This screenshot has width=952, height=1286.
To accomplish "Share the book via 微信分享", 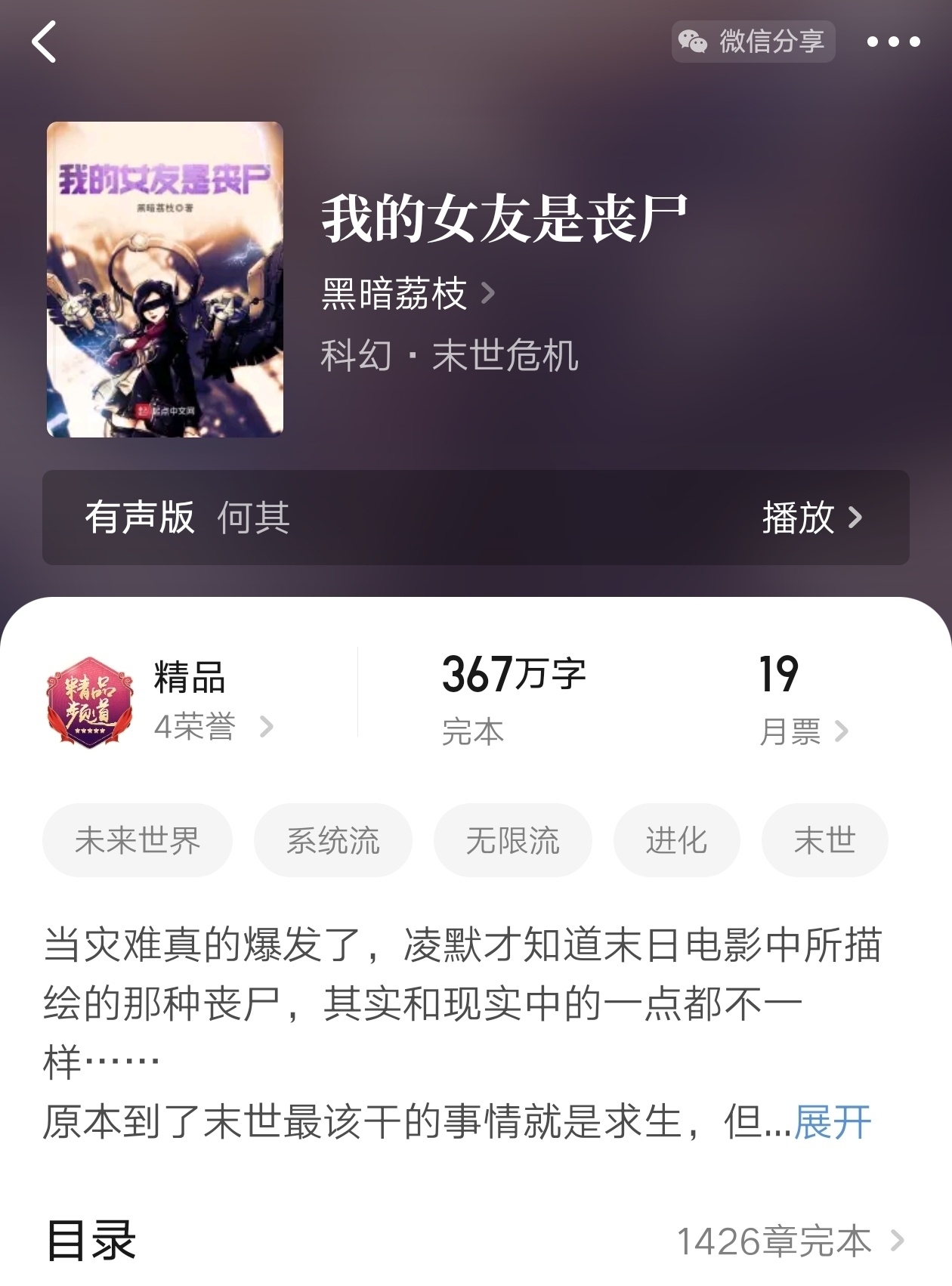I will coord(753,42).
